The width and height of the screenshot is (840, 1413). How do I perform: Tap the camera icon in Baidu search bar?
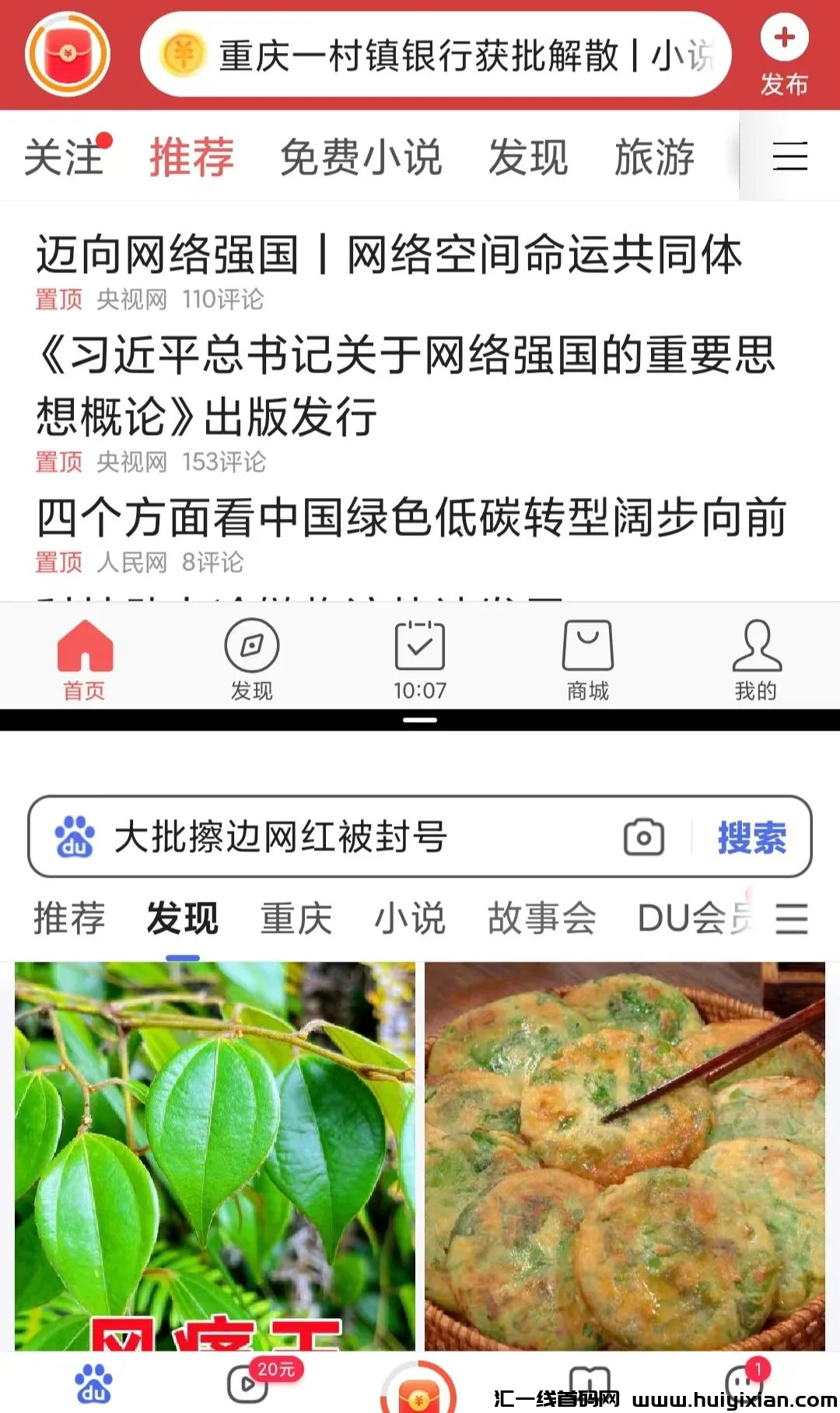[x=643, y=839]
